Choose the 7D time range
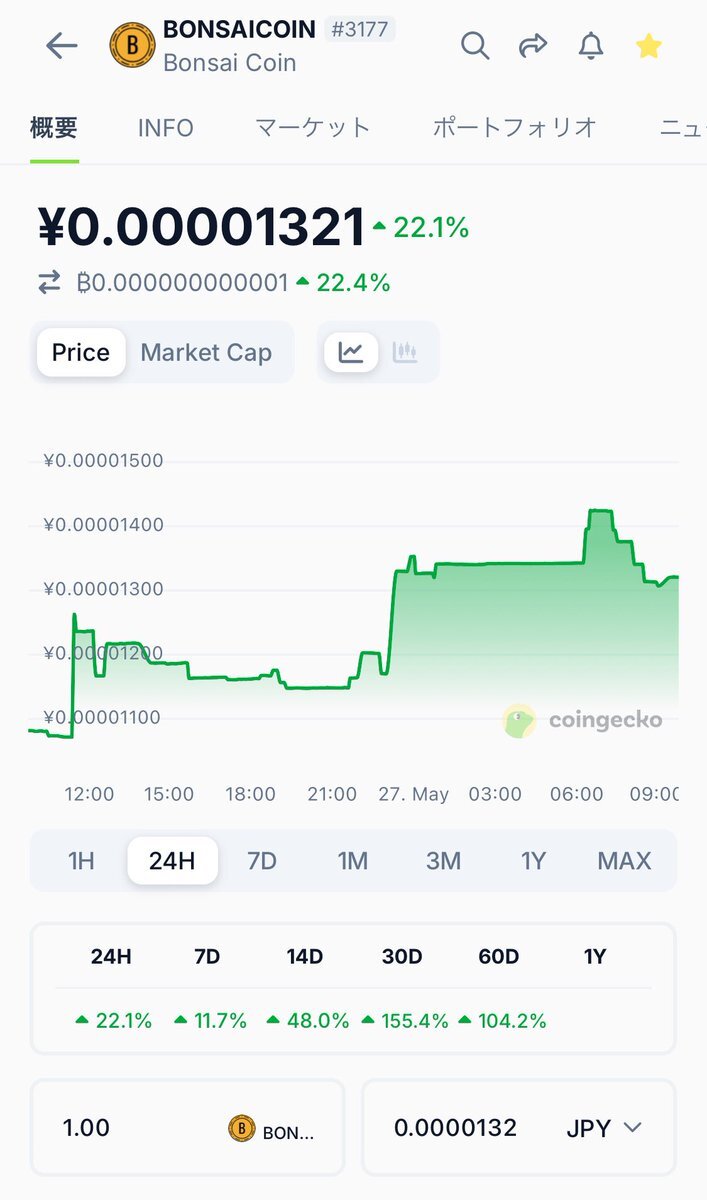Viewport: 707px width, 1200px height. (x=262, y=861)
